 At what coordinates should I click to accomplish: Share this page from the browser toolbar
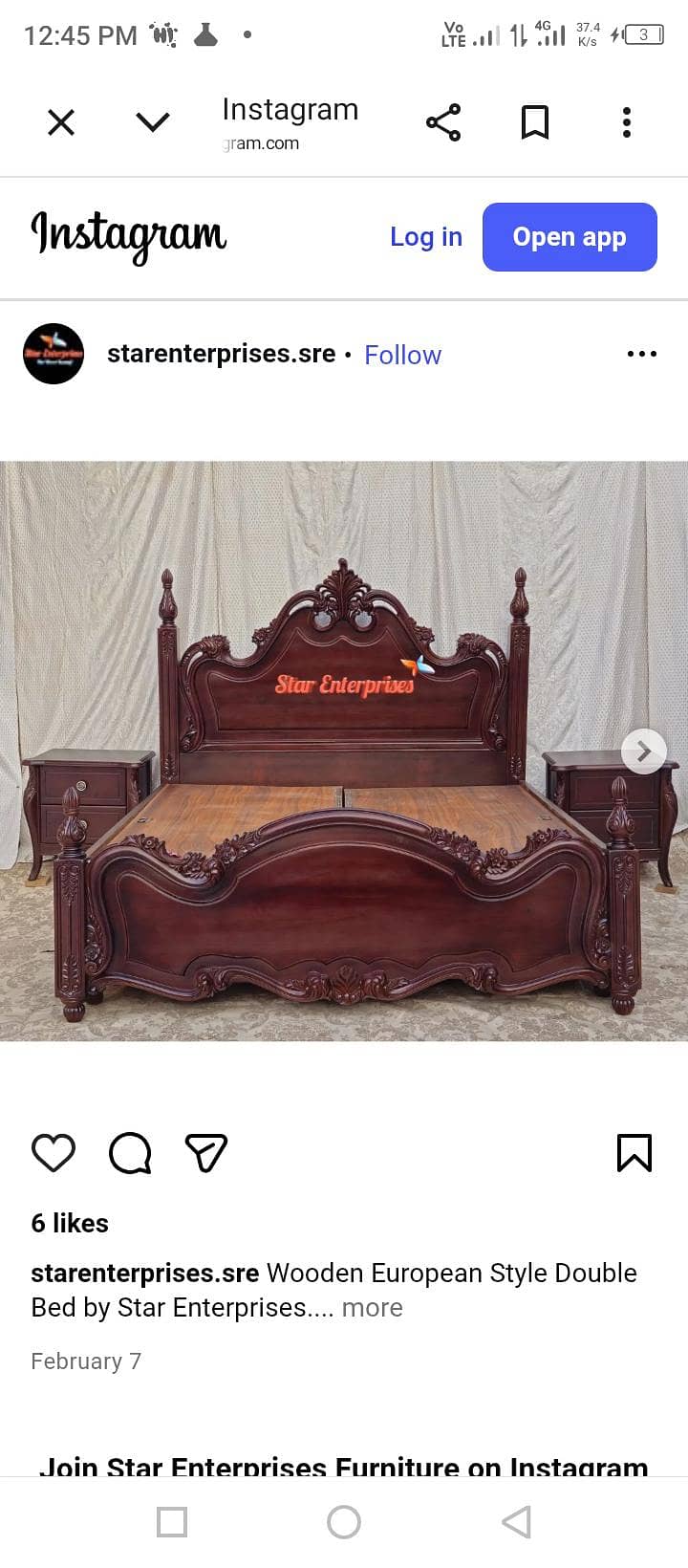tap(443, 122)
